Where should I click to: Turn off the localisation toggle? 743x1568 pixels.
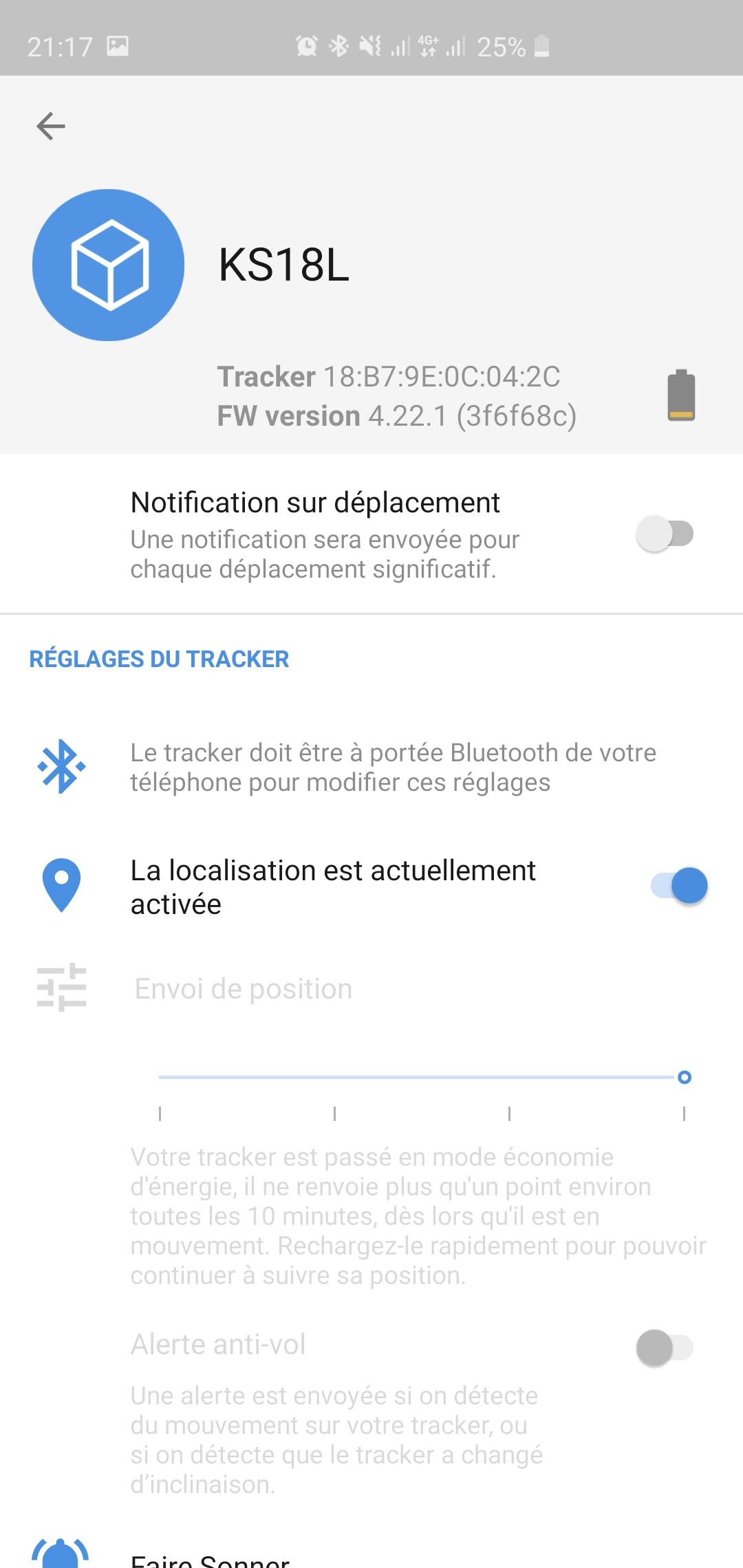(x=679, y=886)
